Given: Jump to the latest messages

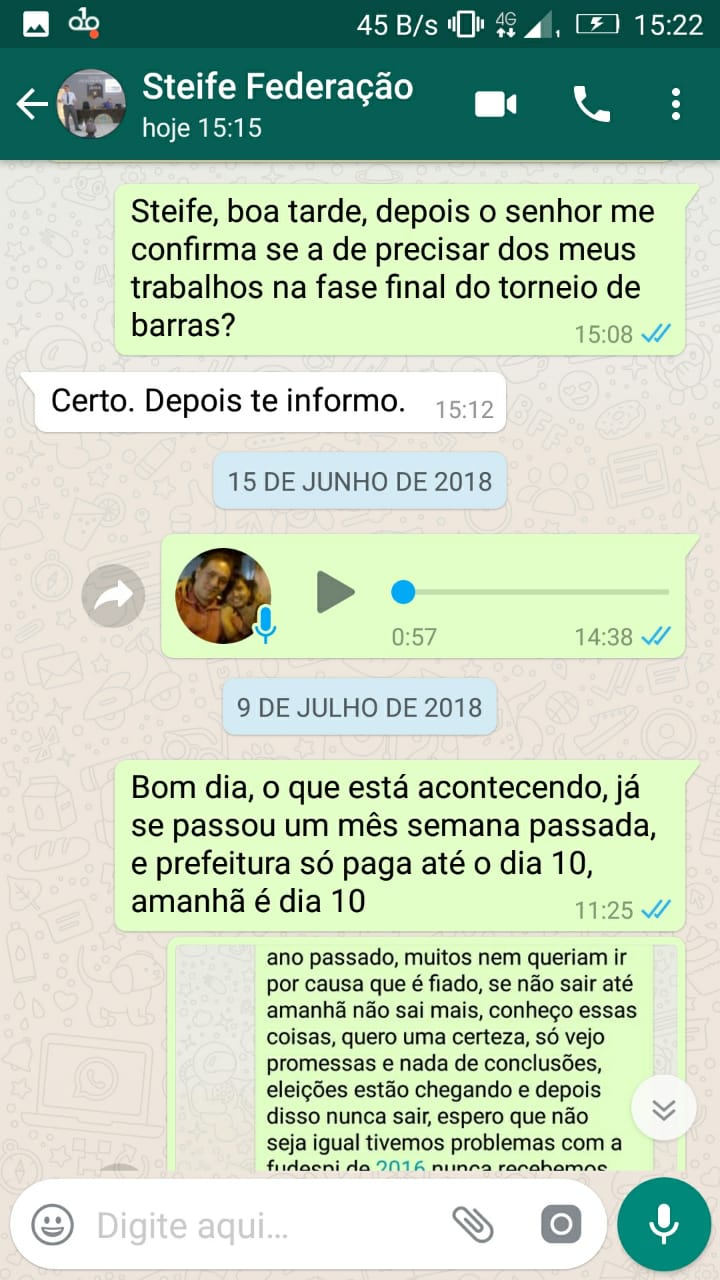Looking at the screenshot, I should (x=664, y=1109).
